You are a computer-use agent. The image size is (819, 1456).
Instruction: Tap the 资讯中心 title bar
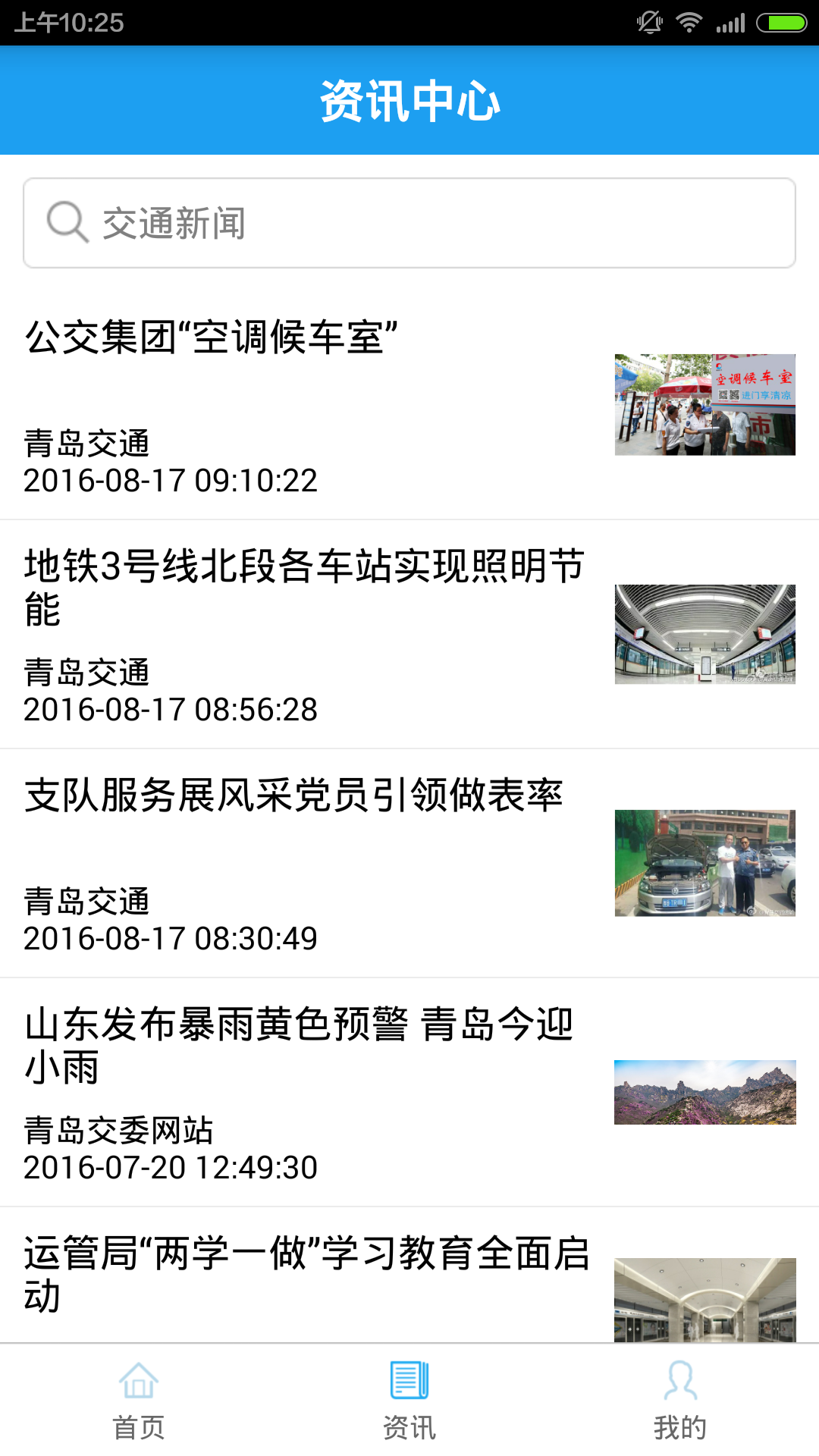[x=409, y=102]
